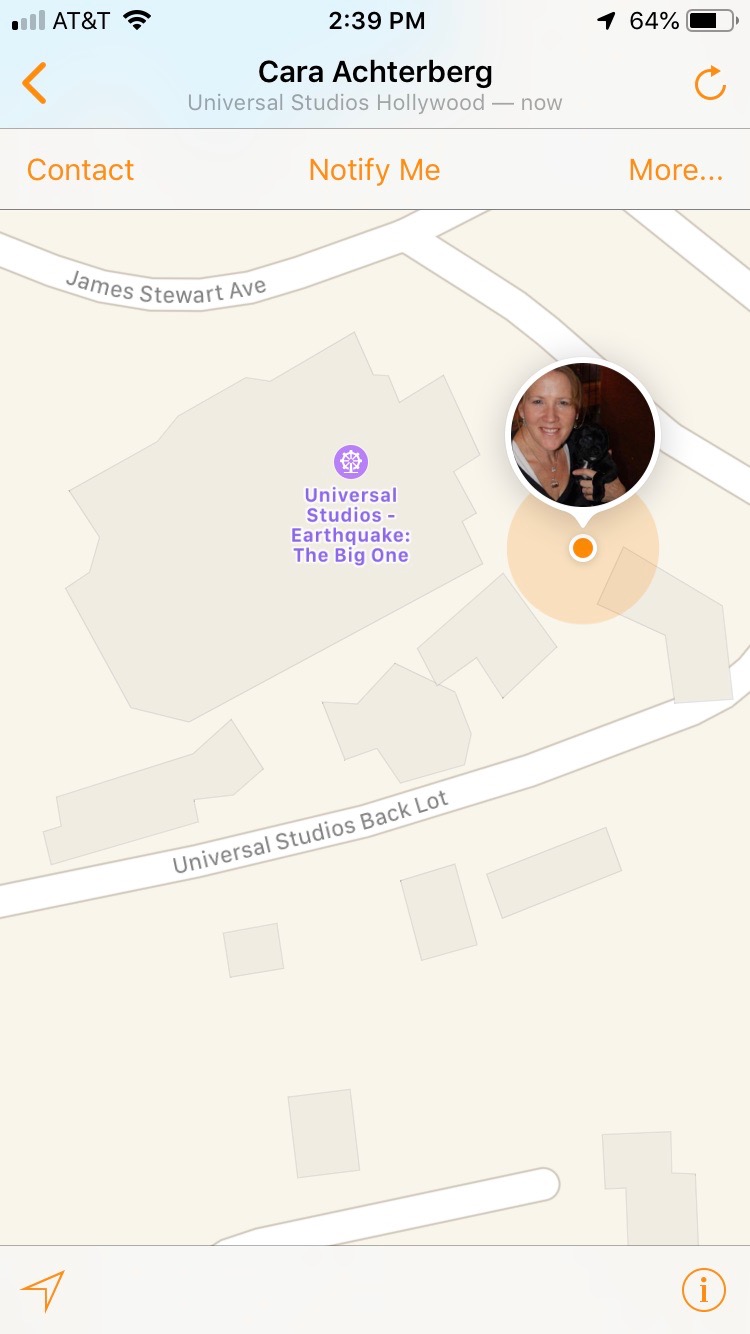
Task: Go back using the orange arrow
Action: 34,83
